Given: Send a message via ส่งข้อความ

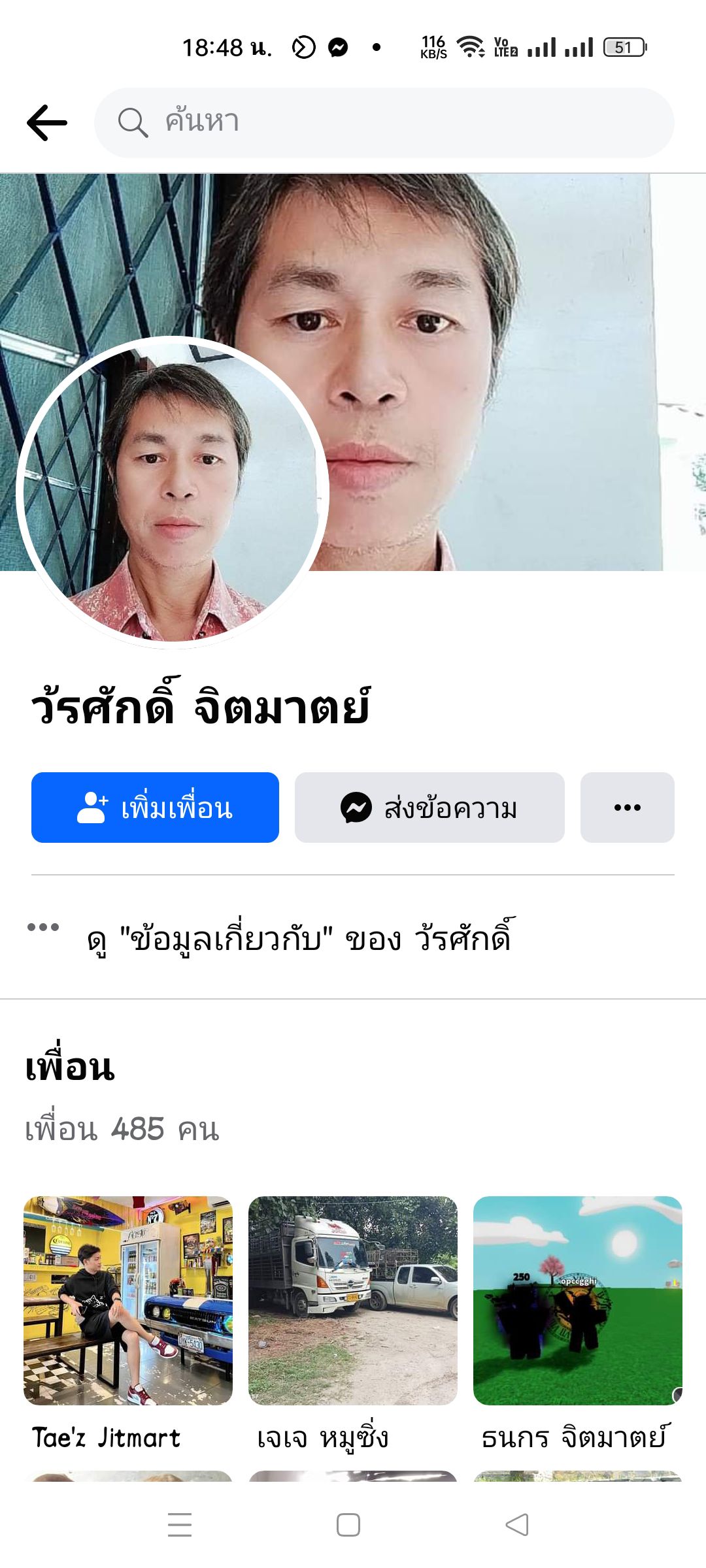Looking at the screenshot, I should click(x=429, y=808).
